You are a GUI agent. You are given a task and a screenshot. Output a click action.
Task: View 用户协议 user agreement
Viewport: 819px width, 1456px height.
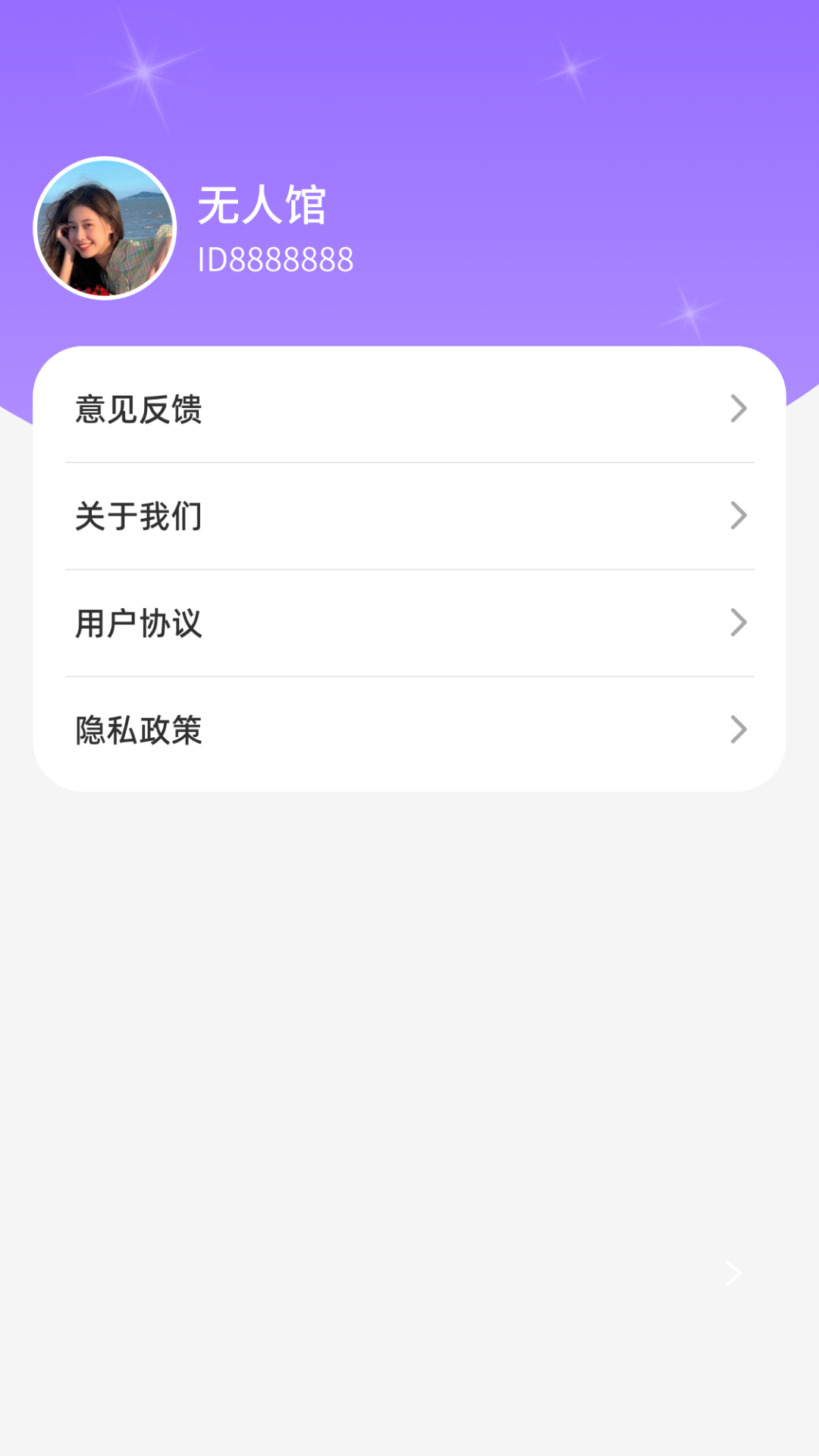coord(409,623)
